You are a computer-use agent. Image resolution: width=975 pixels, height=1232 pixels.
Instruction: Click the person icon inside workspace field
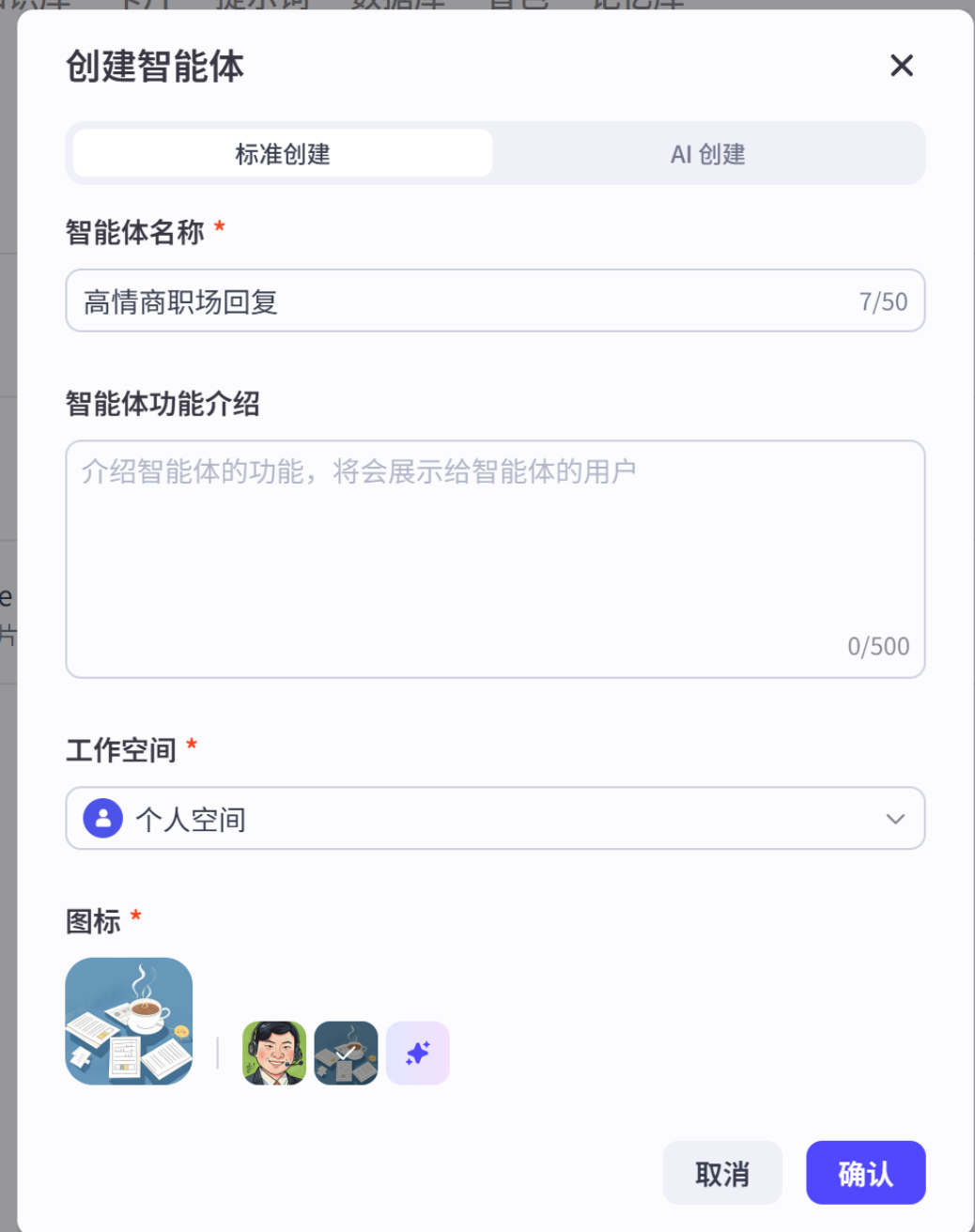tap(102, 818)
